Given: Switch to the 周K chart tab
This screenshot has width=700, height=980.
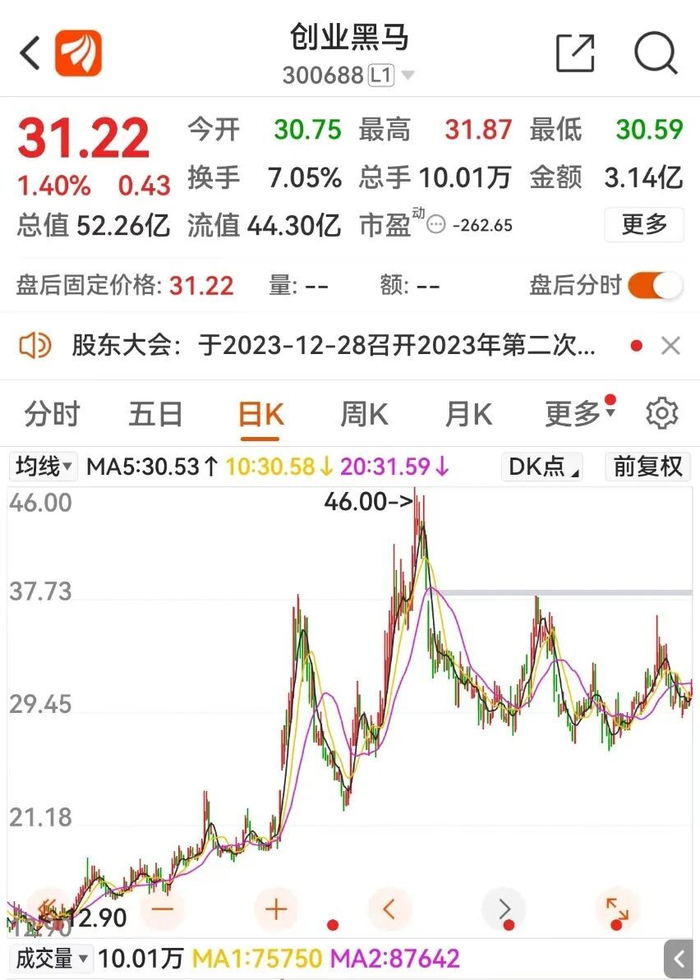Looking at the screenshot, I should point(363,414).
